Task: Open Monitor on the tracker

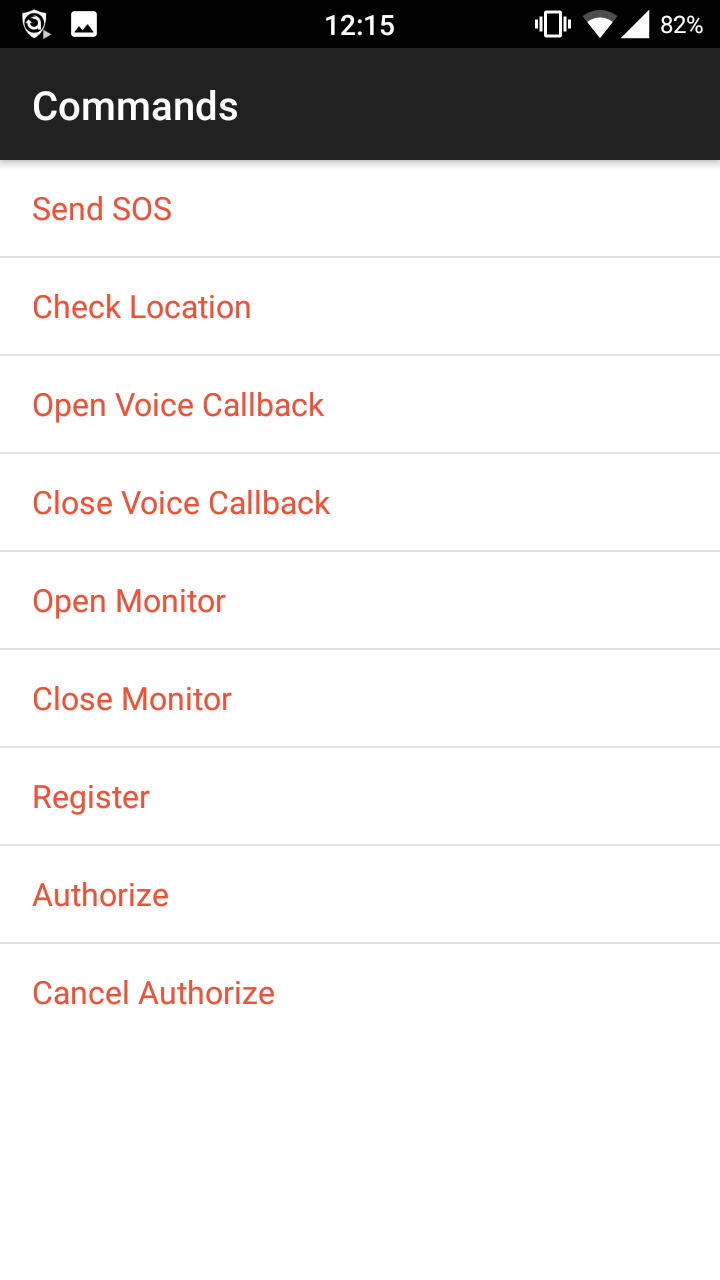Action: point(128,600)
